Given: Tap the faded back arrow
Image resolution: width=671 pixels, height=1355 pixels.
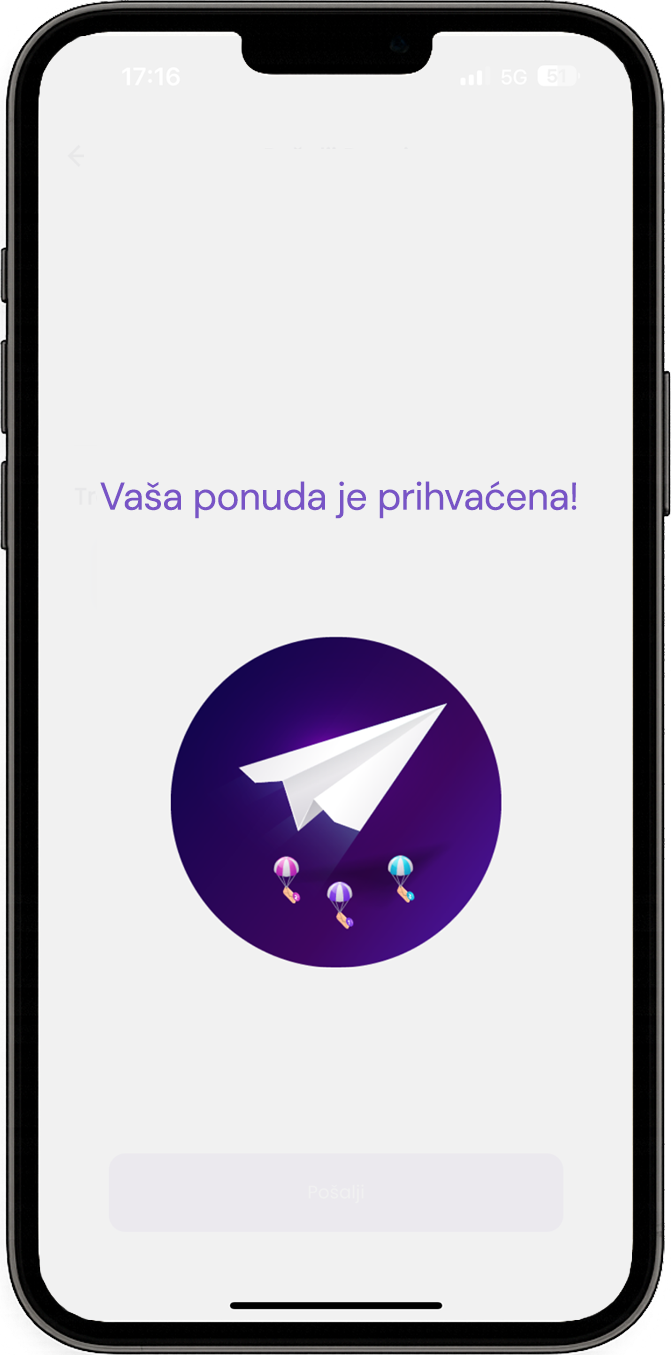Looking at the screenshot, I should (x=77, y=156).
